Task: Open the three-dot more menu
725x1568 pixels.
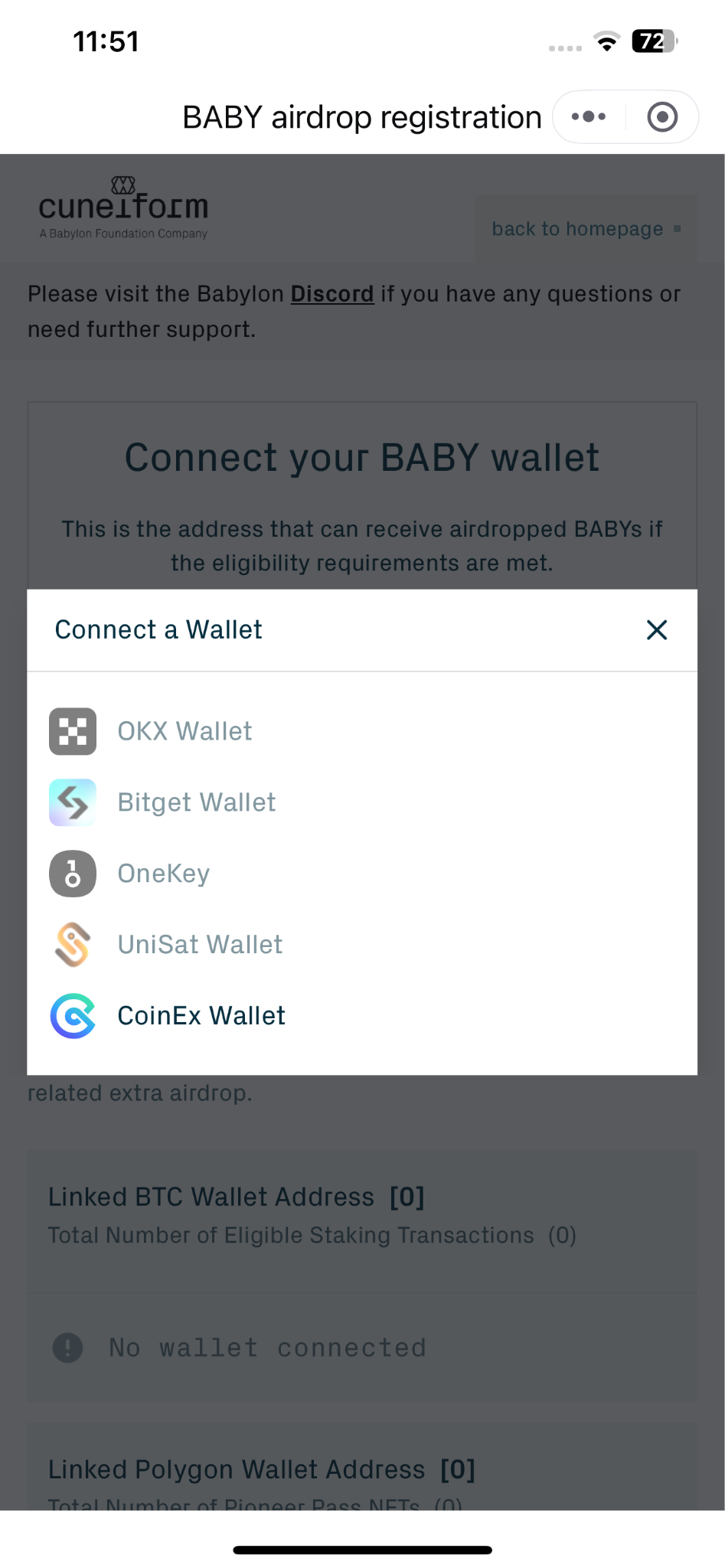Action: pos(589,117)
